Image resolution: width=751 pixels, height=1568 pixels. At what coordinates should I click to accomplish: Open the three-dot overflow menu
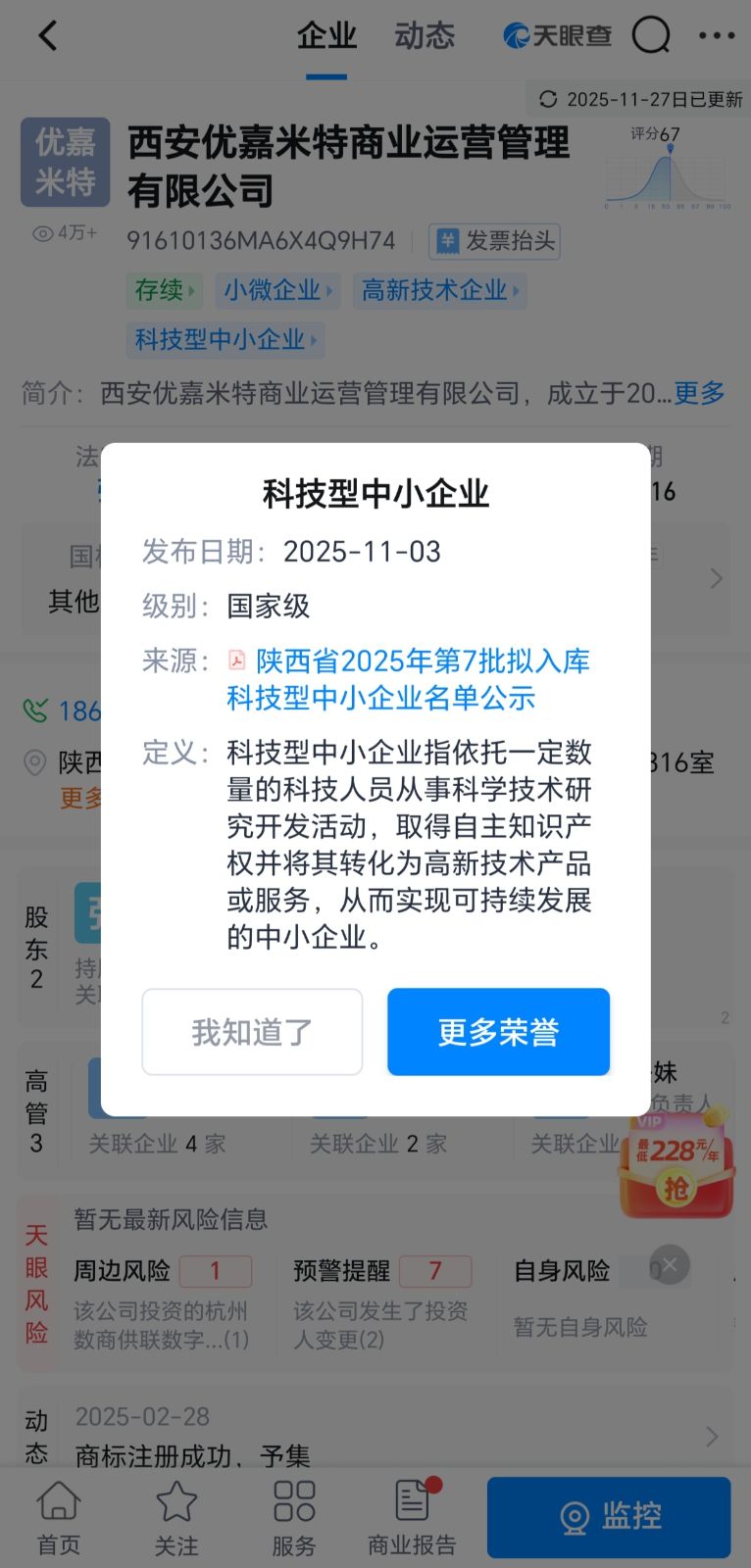click(717, 36)
